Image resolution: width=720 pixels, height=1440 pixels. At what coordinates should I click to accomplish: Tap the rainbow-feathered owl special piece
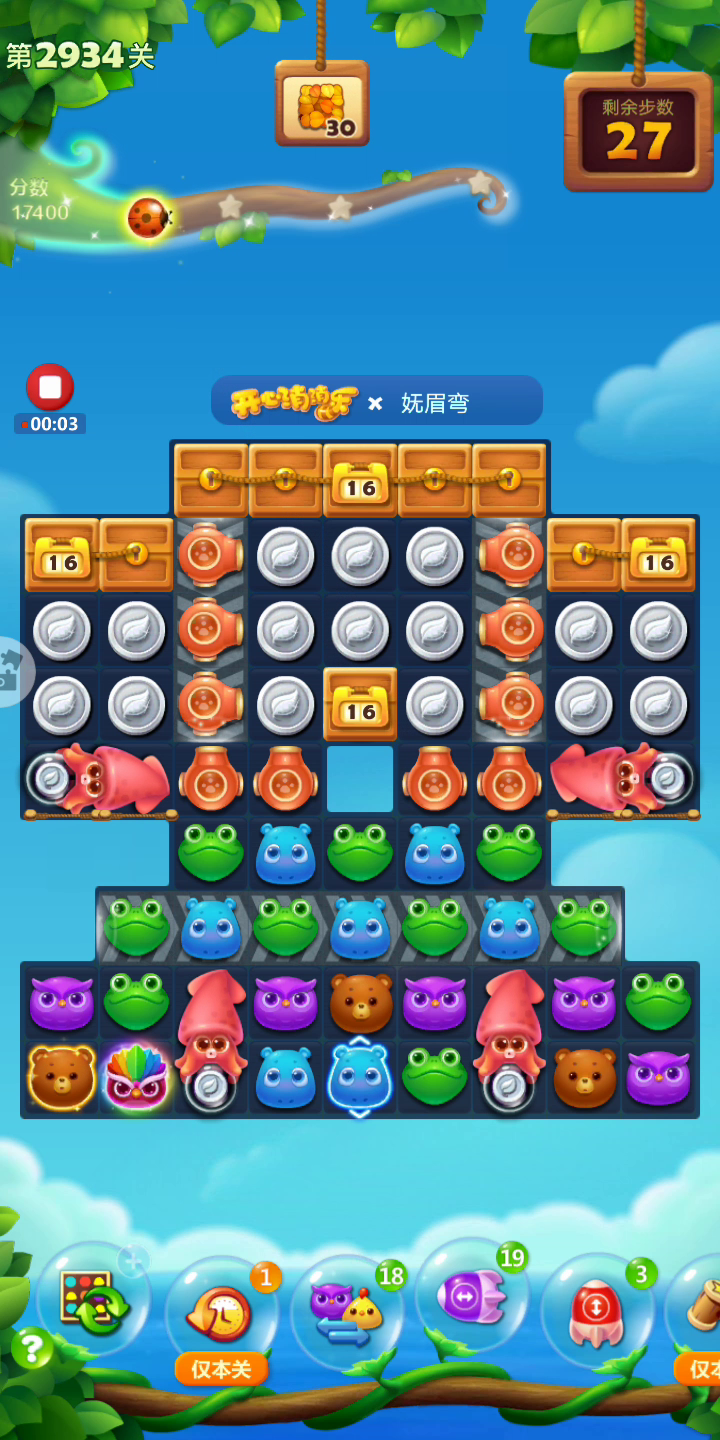click(x=135, y=1078)
